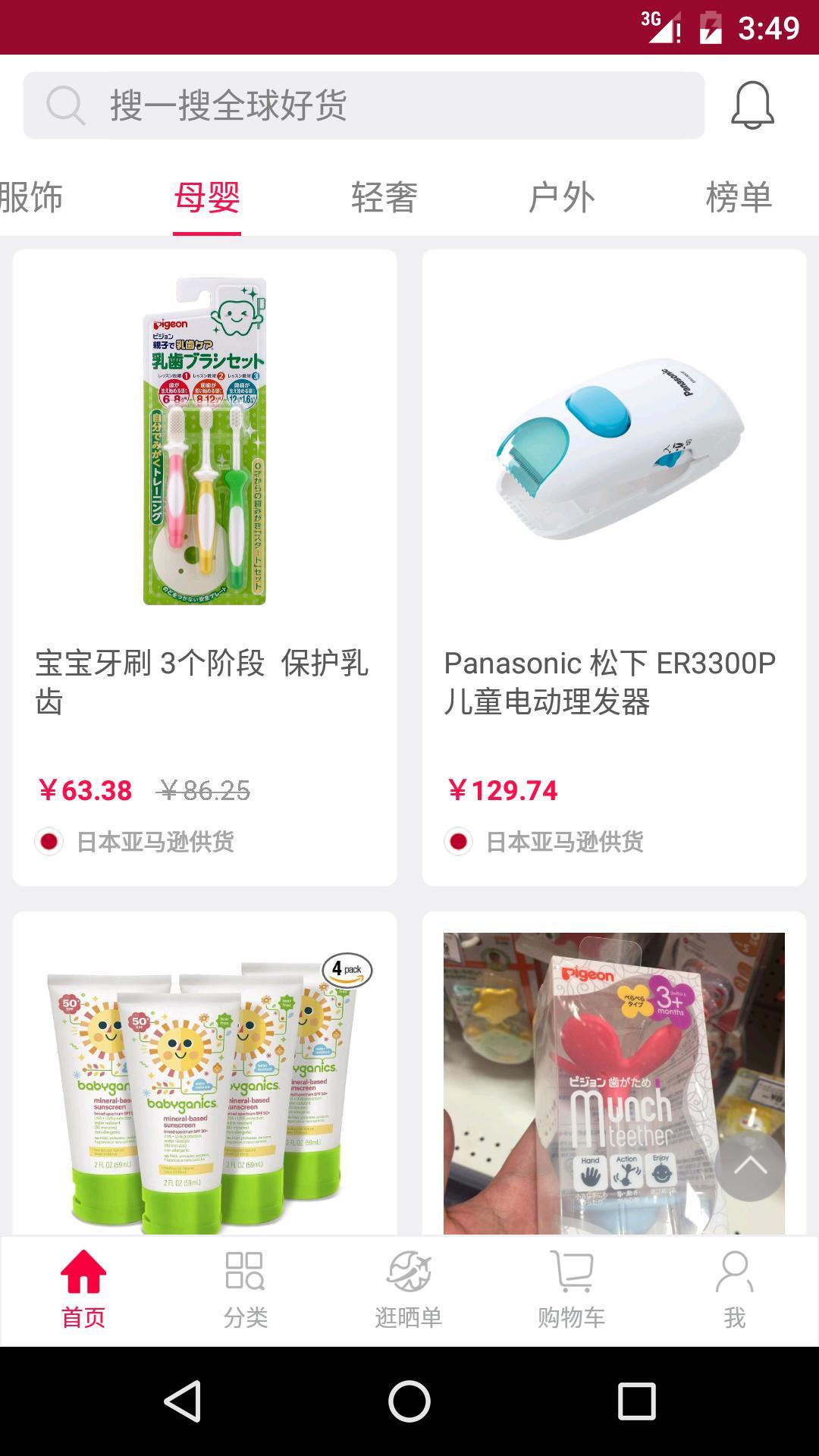The width and height of the screenshot is (819, 1456).
Task: Switch to the 户外 tab
Action: coord(561,198)
